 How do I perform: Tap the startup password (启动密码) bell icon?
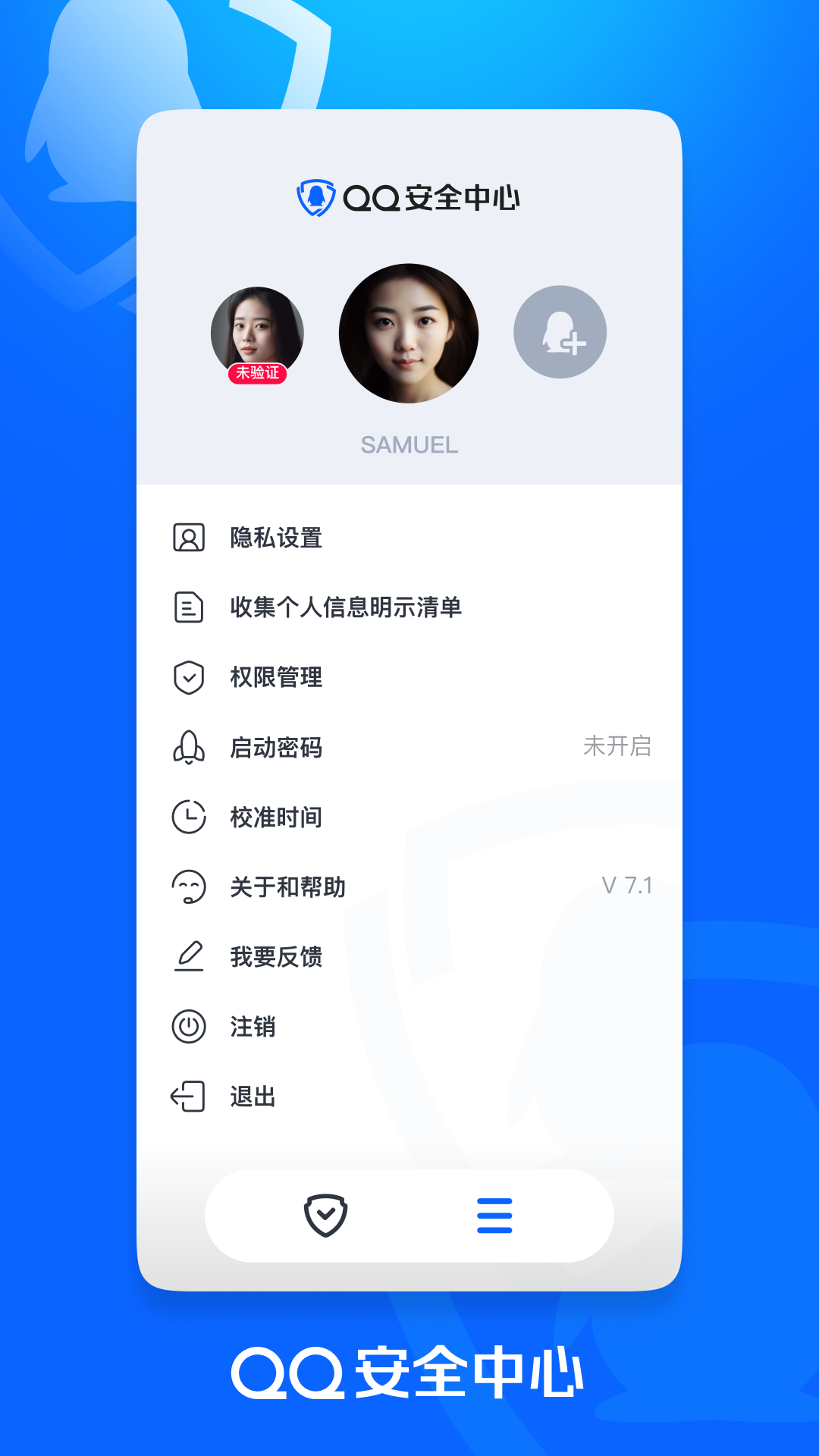(x=188, y=748)
